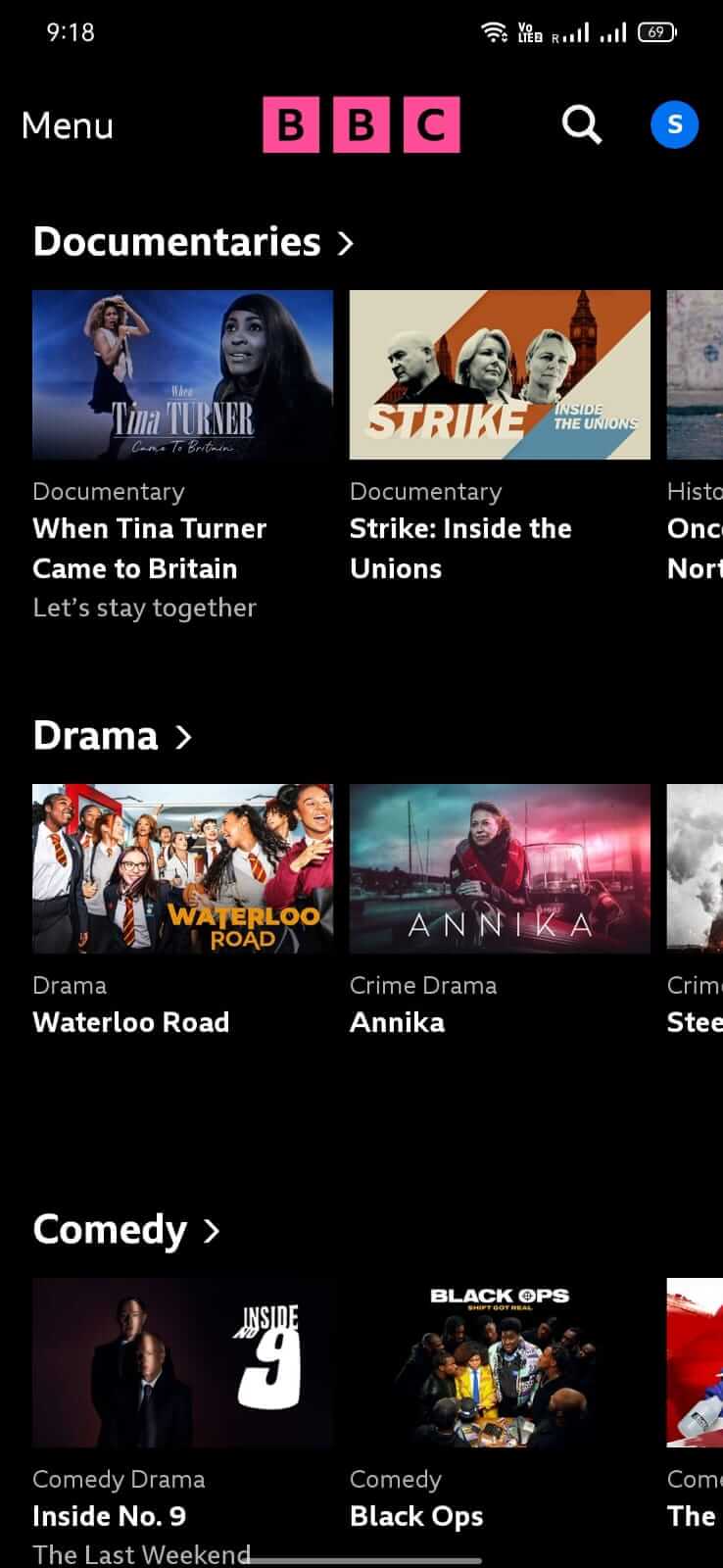Expand the Drama category
Screen dimensions: 723x1568
click(x=113, y=735)
